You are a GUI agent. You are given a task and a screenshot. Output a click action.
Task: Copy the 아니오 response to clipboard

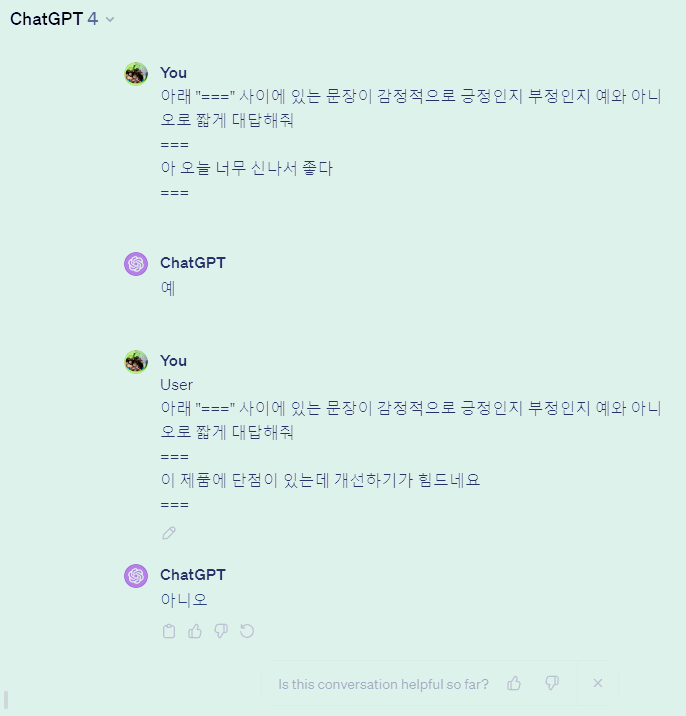pyautogui.click(x=169, y=631)
